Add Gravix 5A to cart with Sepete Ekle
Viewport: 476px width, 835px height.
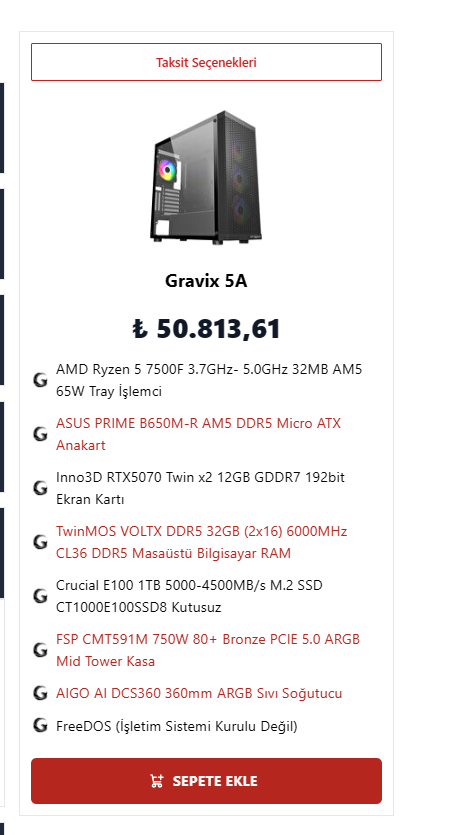[206, 781]
